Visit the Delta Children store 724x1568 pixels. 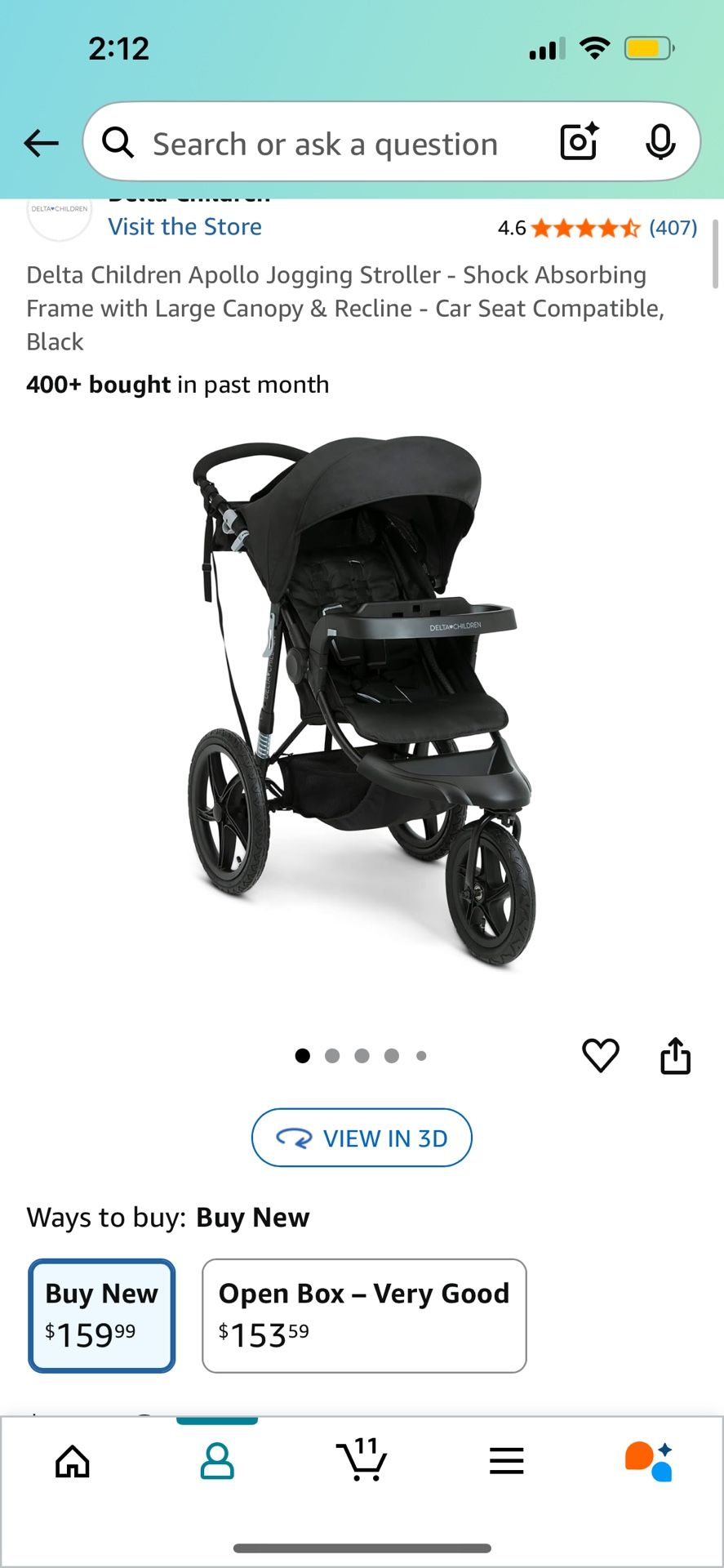(x=184, y=226)
